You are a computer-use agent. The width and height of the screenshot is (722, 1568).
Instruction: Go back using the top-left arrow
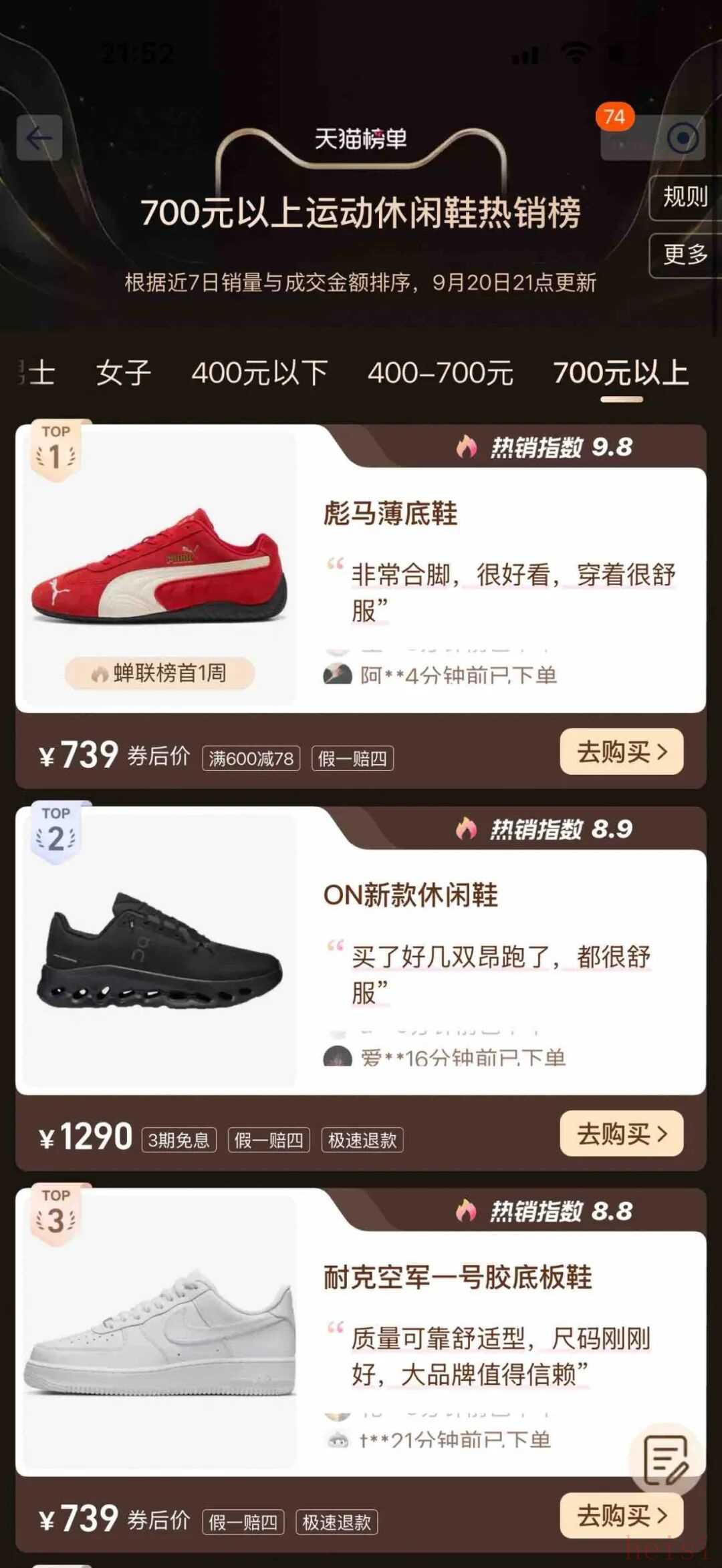39,138
